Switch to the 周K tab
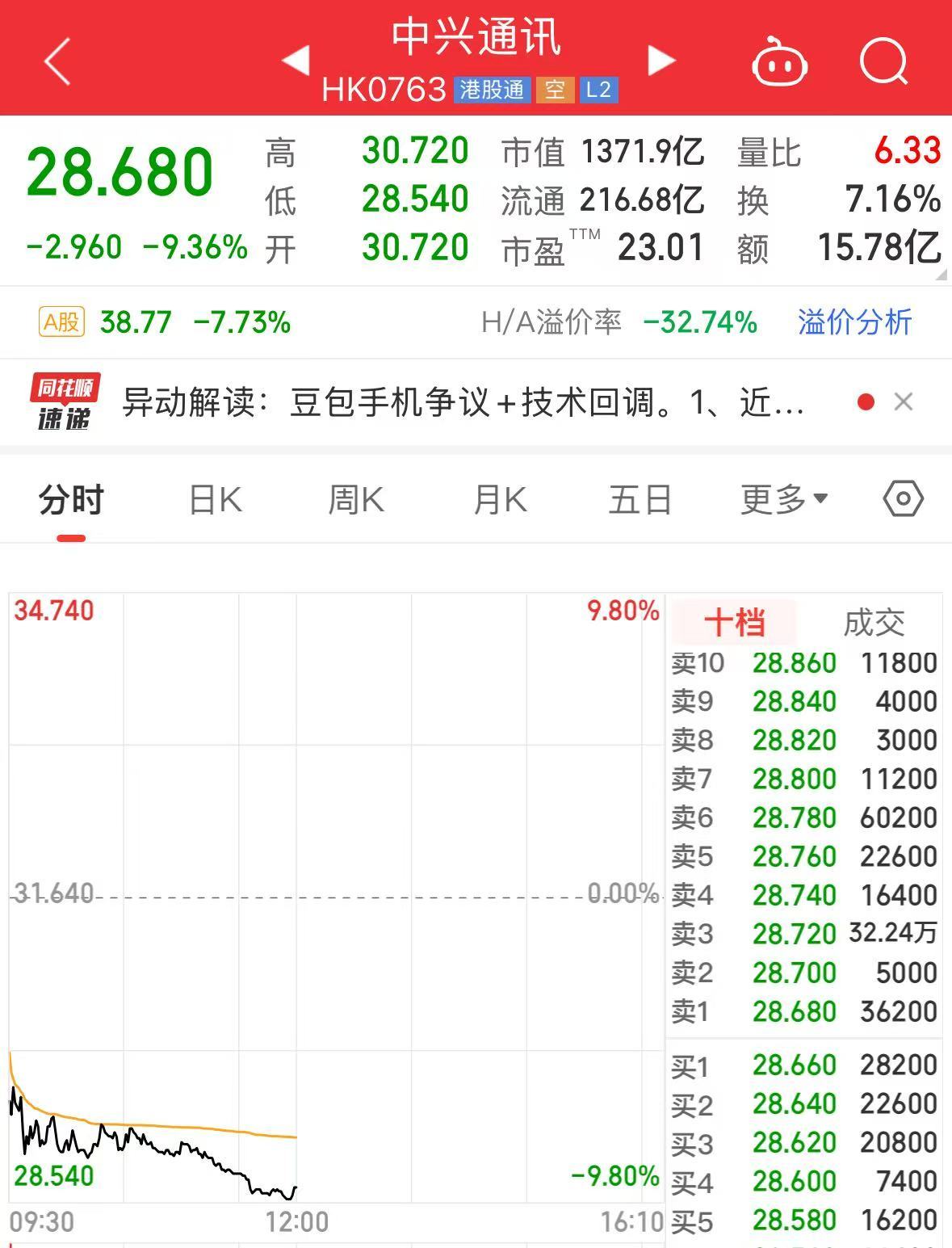 tap(355, 500)
